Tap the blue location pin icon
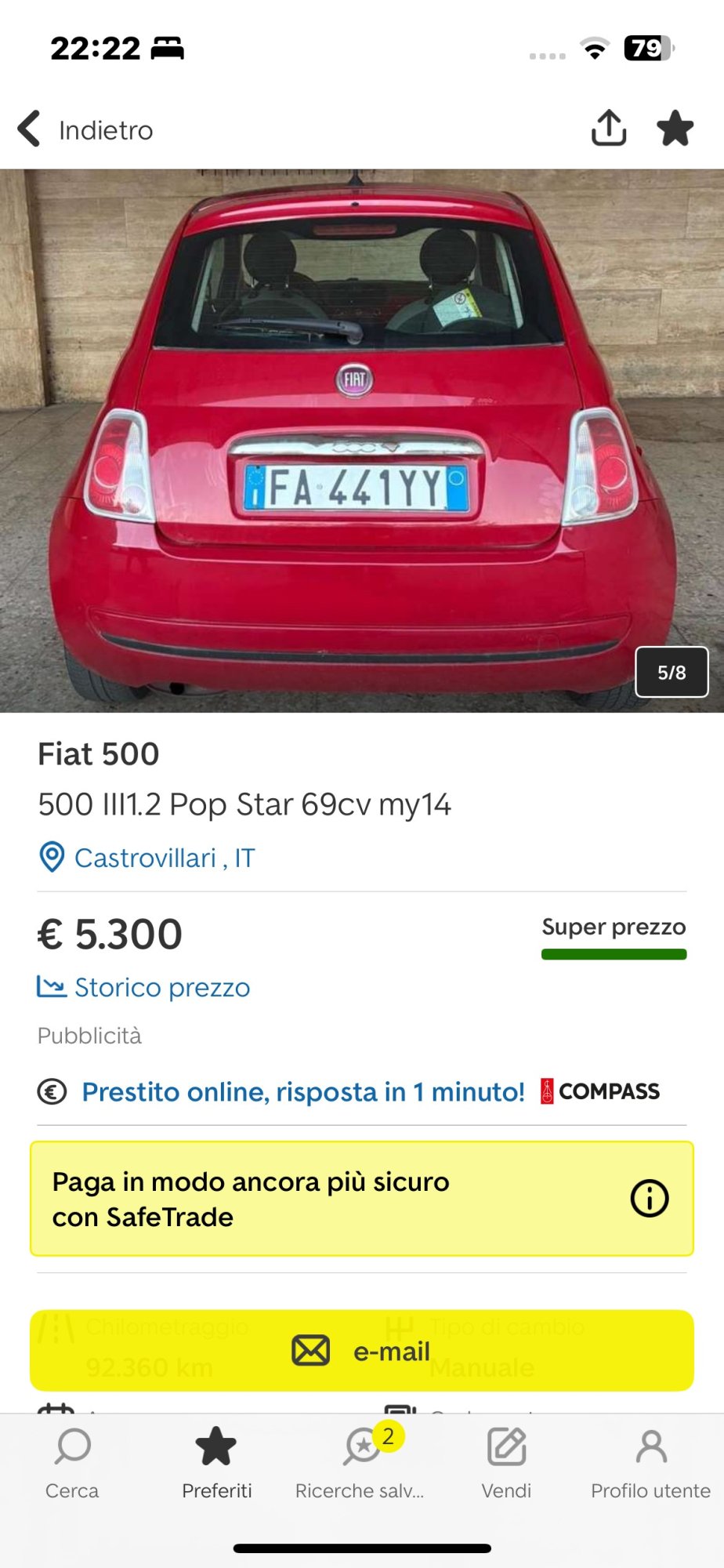This screenshot has height=1568, width=724. point(49,857)
